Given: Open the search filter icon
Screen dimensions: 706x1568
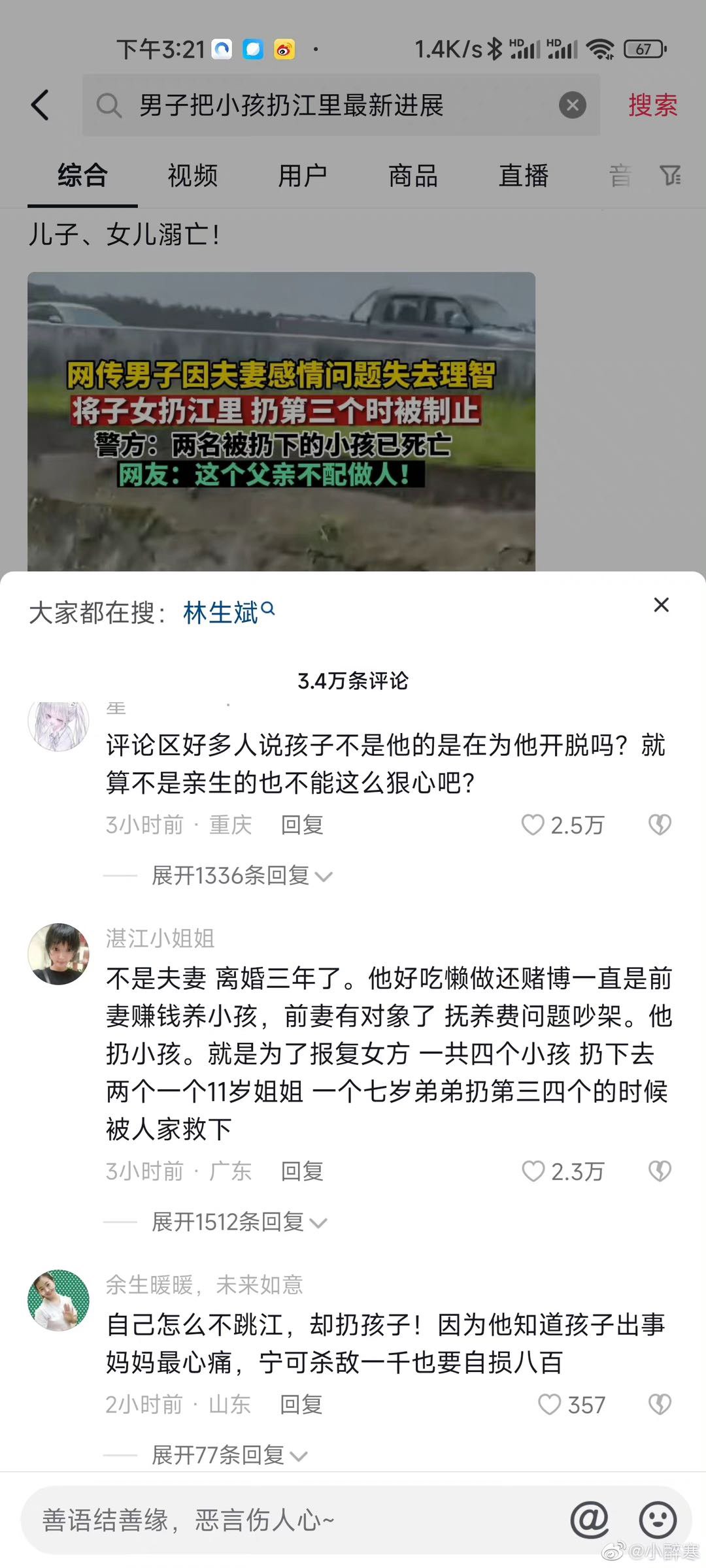Looking at the screenshot, I should (x=670, y=175).
